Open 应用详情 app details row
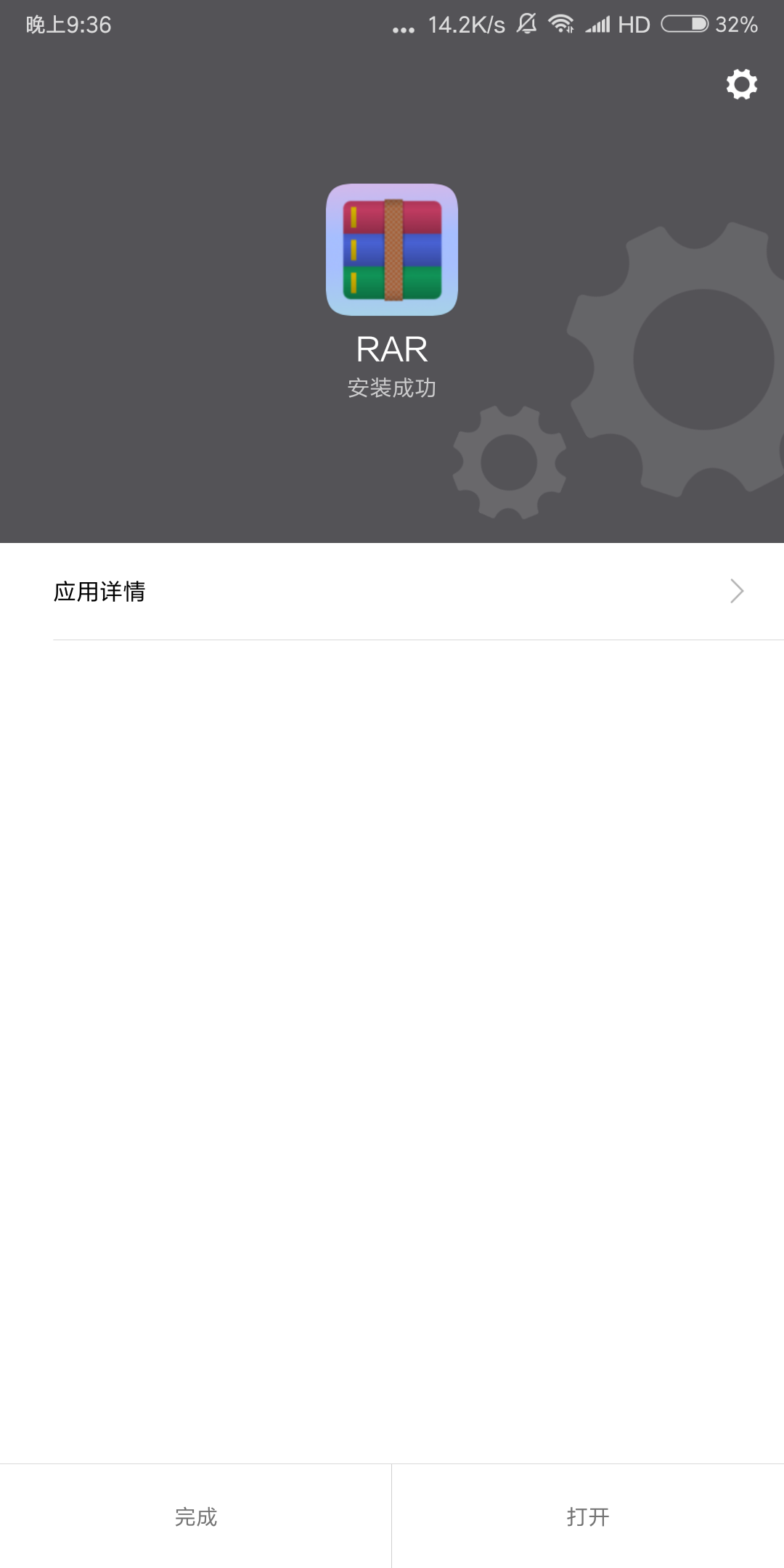784x1568 pixels. [x=392, y=592]
